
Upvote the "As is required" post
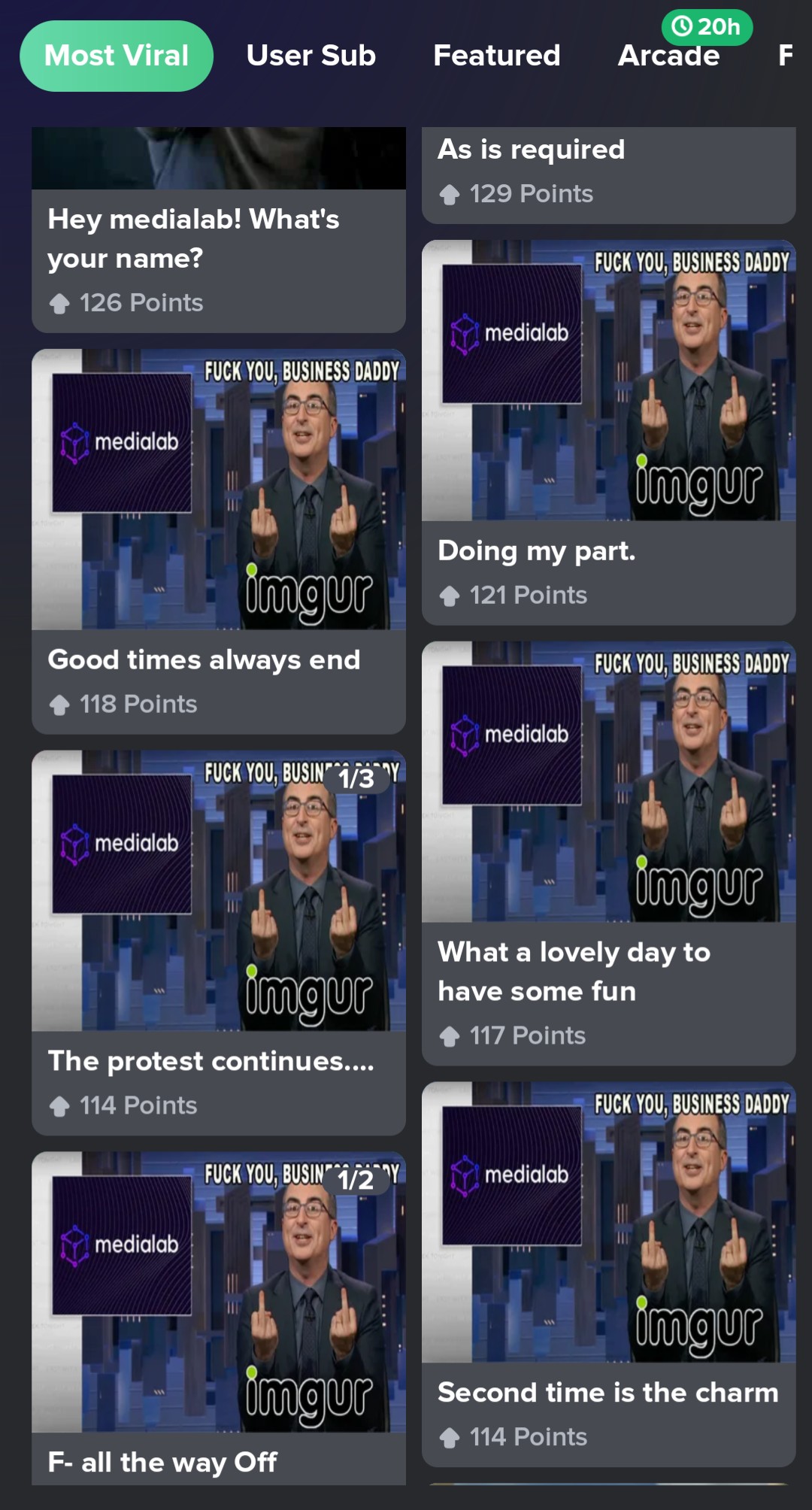[450, 193]
